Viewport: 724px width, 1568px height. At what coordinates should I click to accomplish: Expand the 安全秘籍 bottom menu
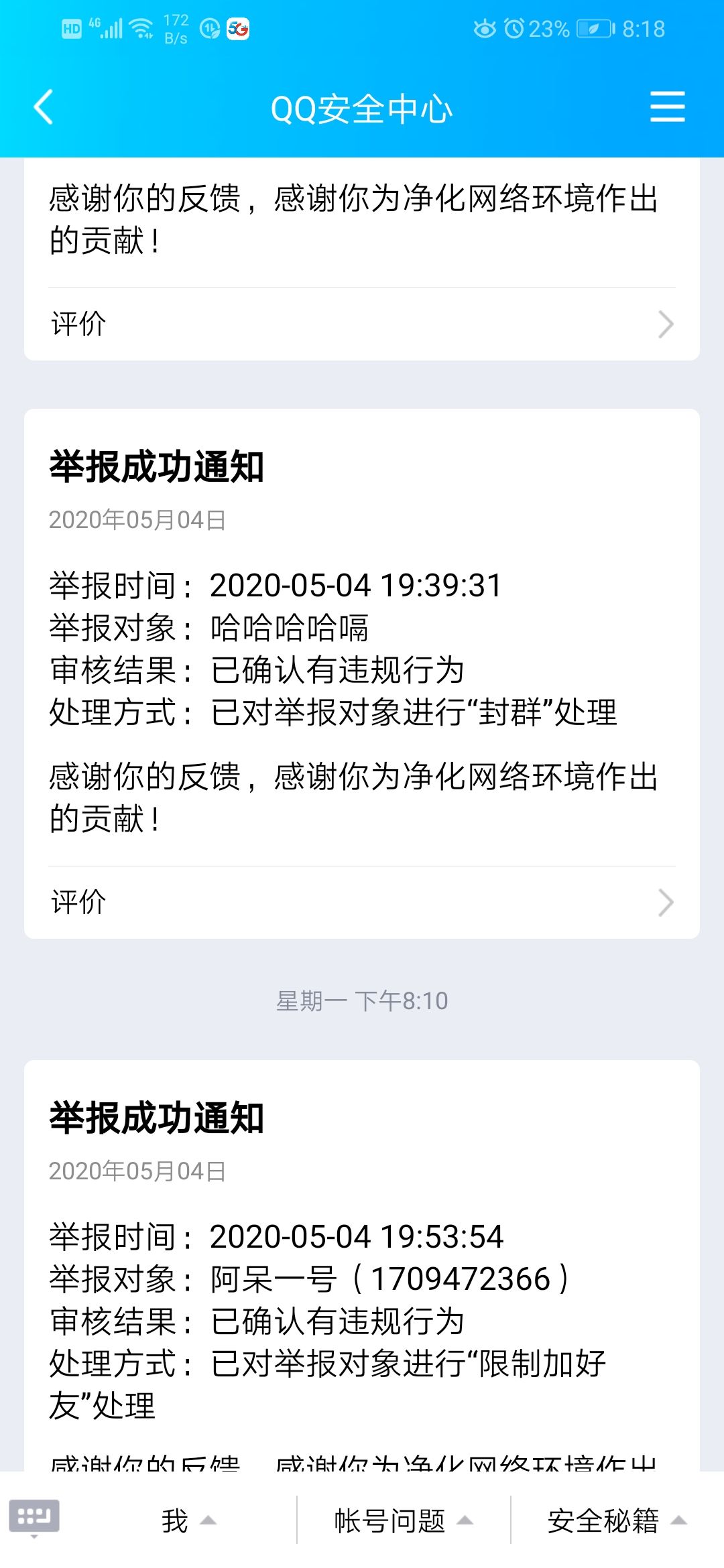617,1520
